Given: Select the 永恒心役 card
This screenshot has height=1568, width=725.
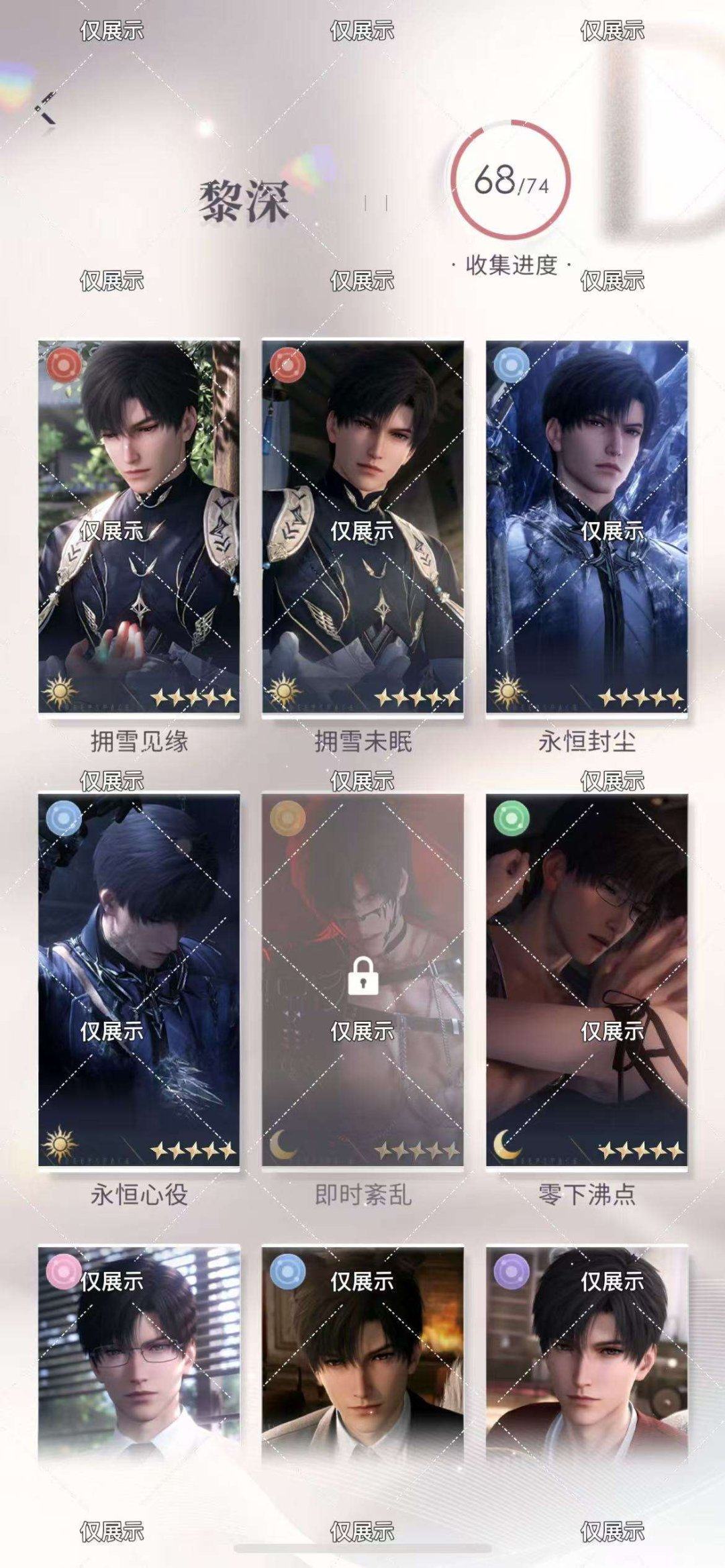Looking at the screenshot, I should [x=139, y=980].
